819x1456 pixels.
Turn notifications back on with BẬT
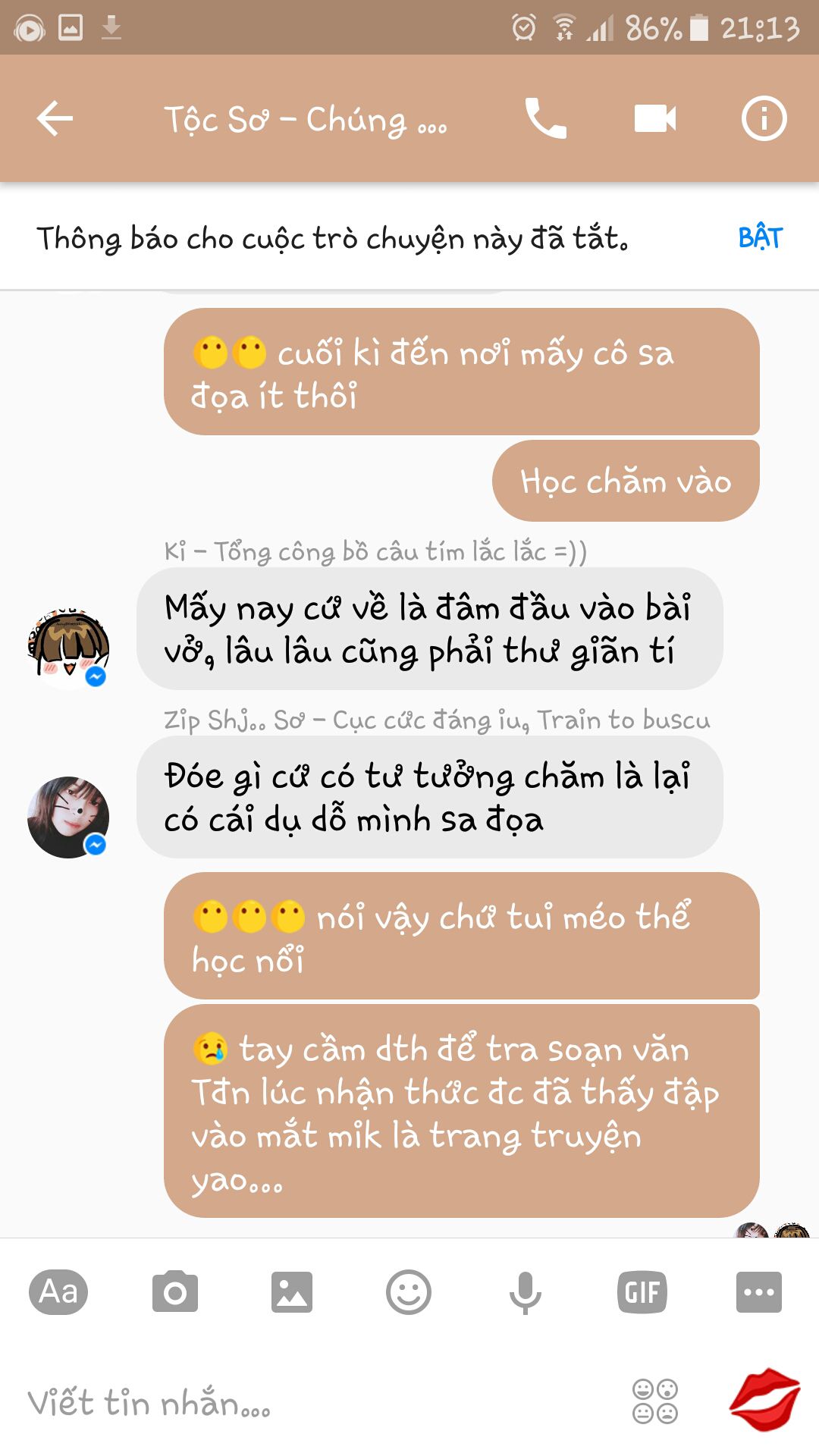(x=760, y=237)
